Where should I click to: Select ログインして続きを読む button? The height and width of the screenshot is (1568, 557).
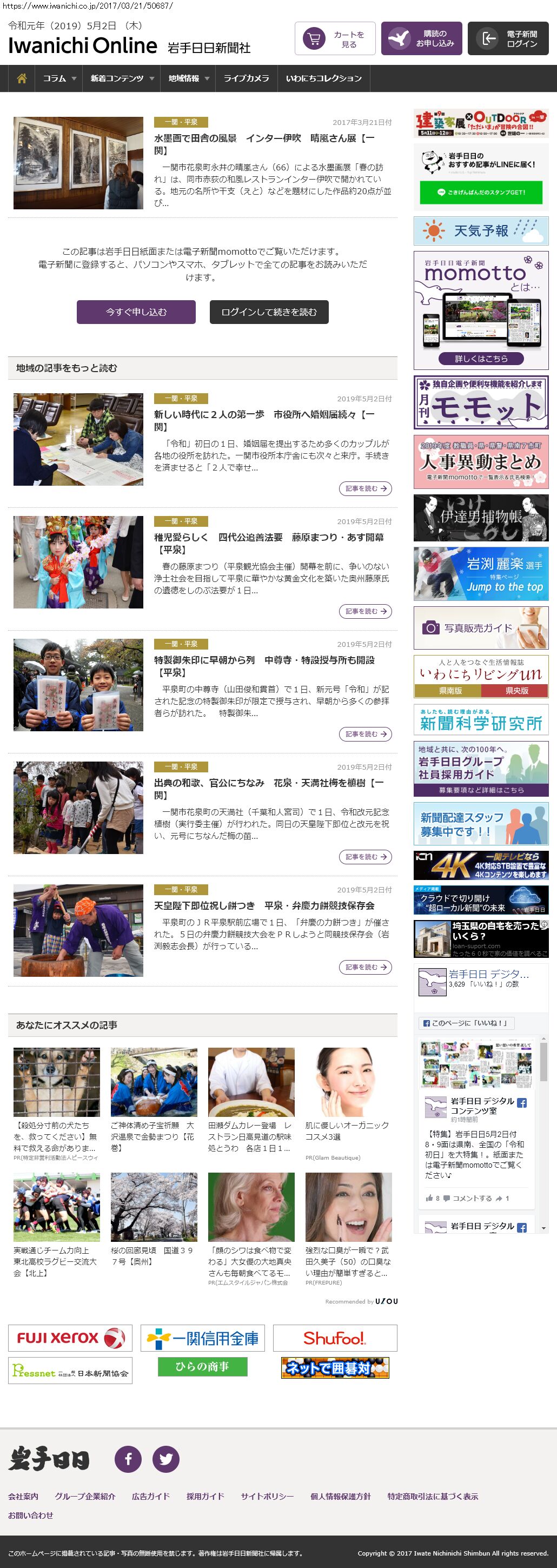[x=268, y=312]
